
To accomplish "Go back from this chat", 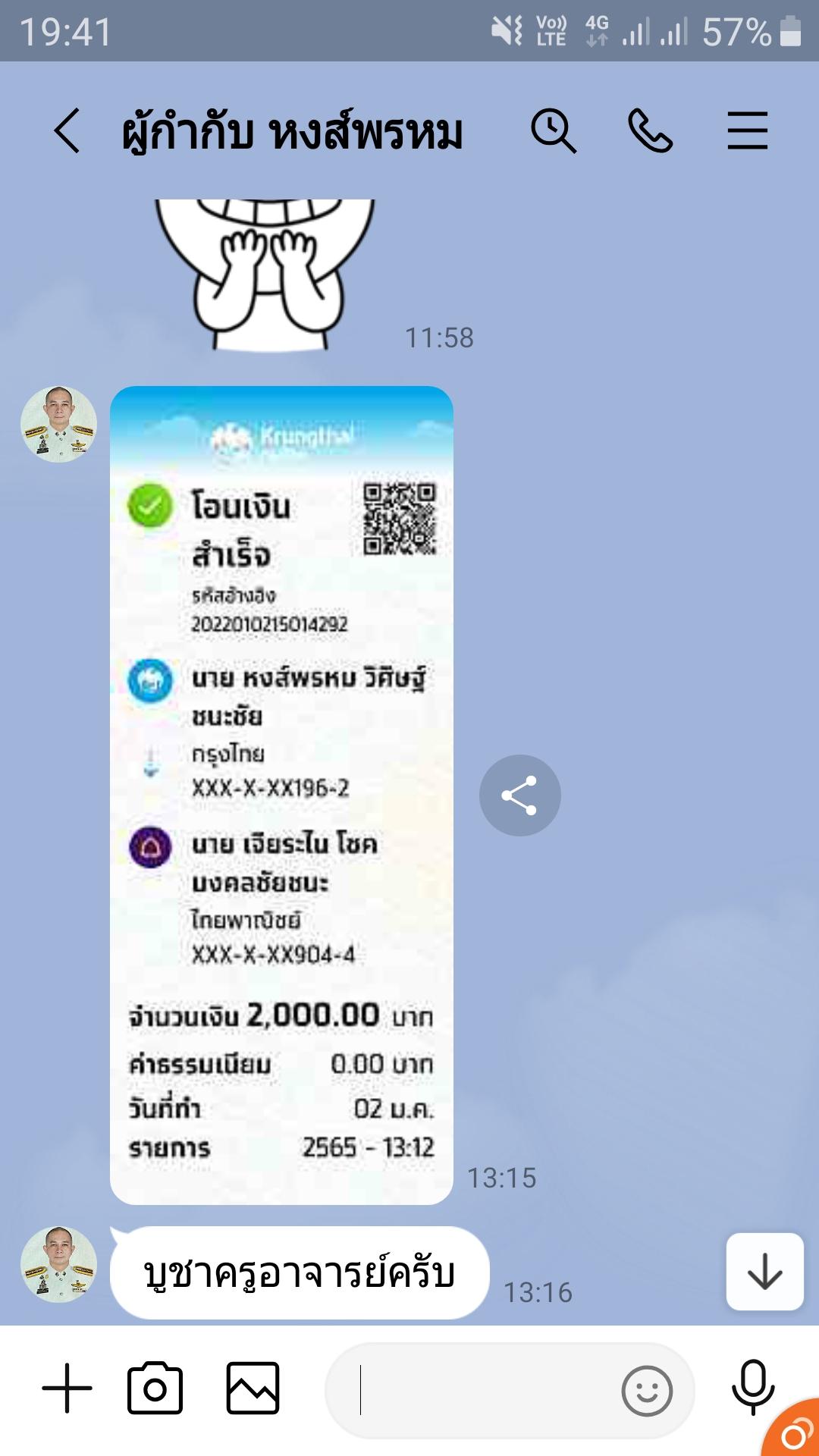I will [x=67, y=131].
